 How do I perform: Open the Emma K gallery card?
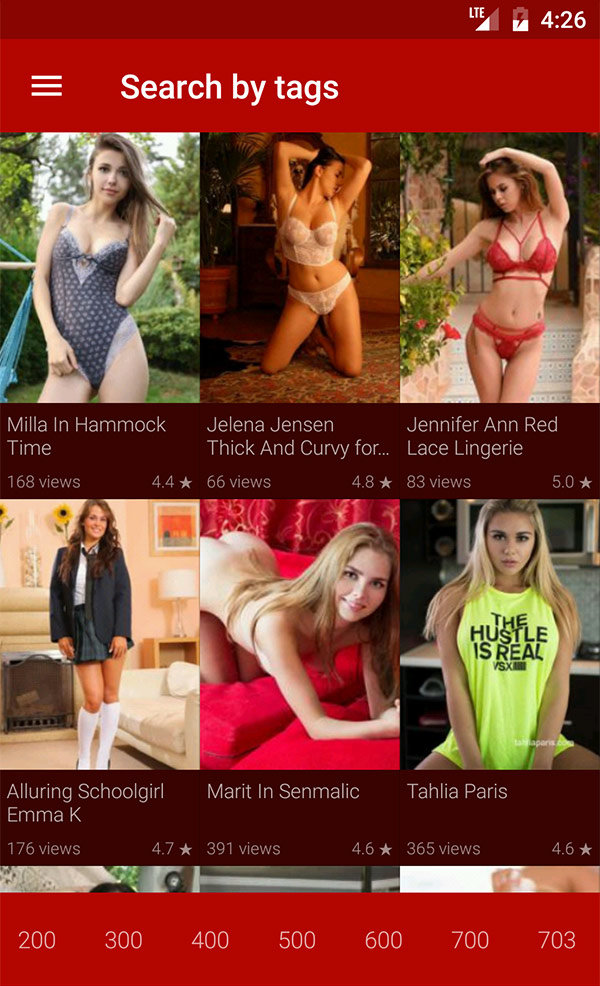click(100, 682)
